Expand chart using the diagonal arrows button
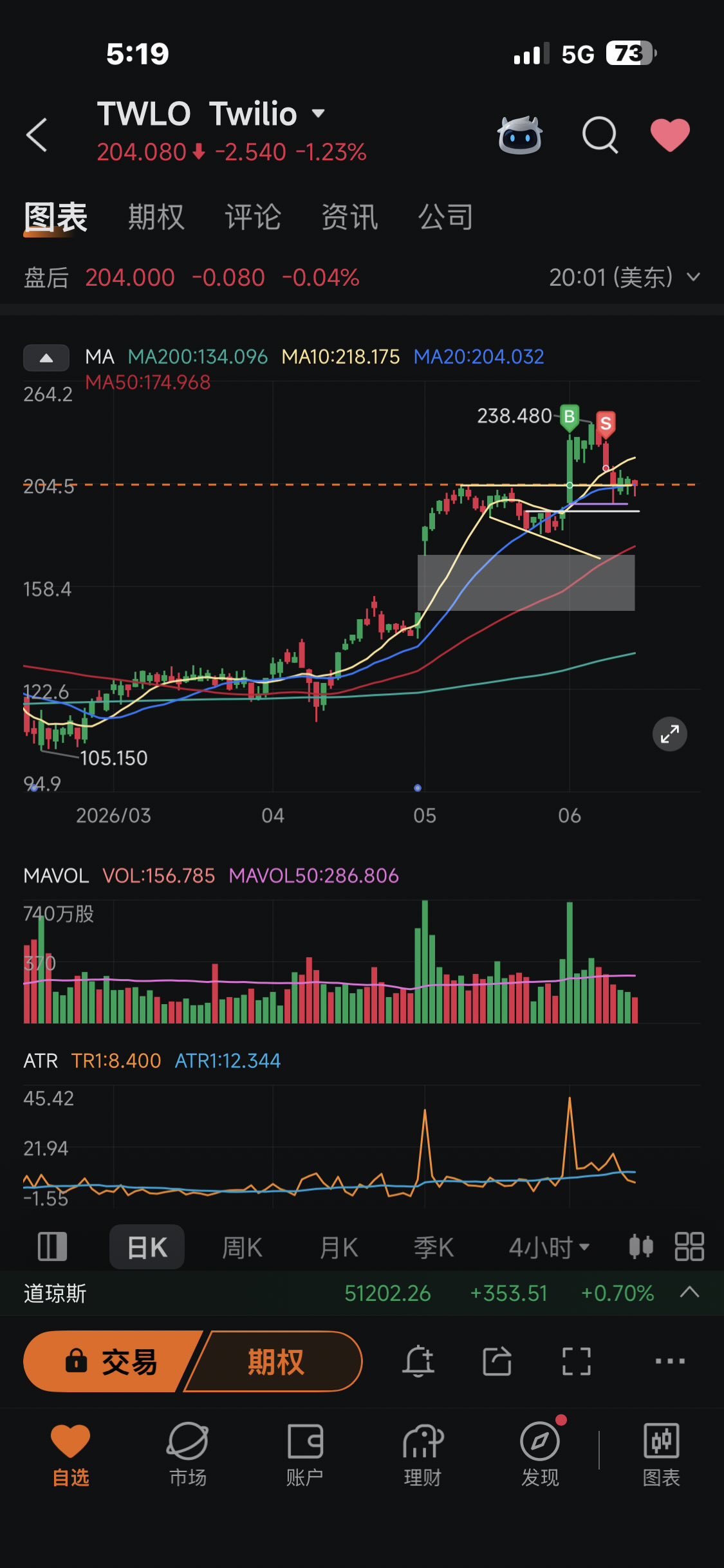The width and height of the screenshot is (724, 1568). (x=670, y=734)
